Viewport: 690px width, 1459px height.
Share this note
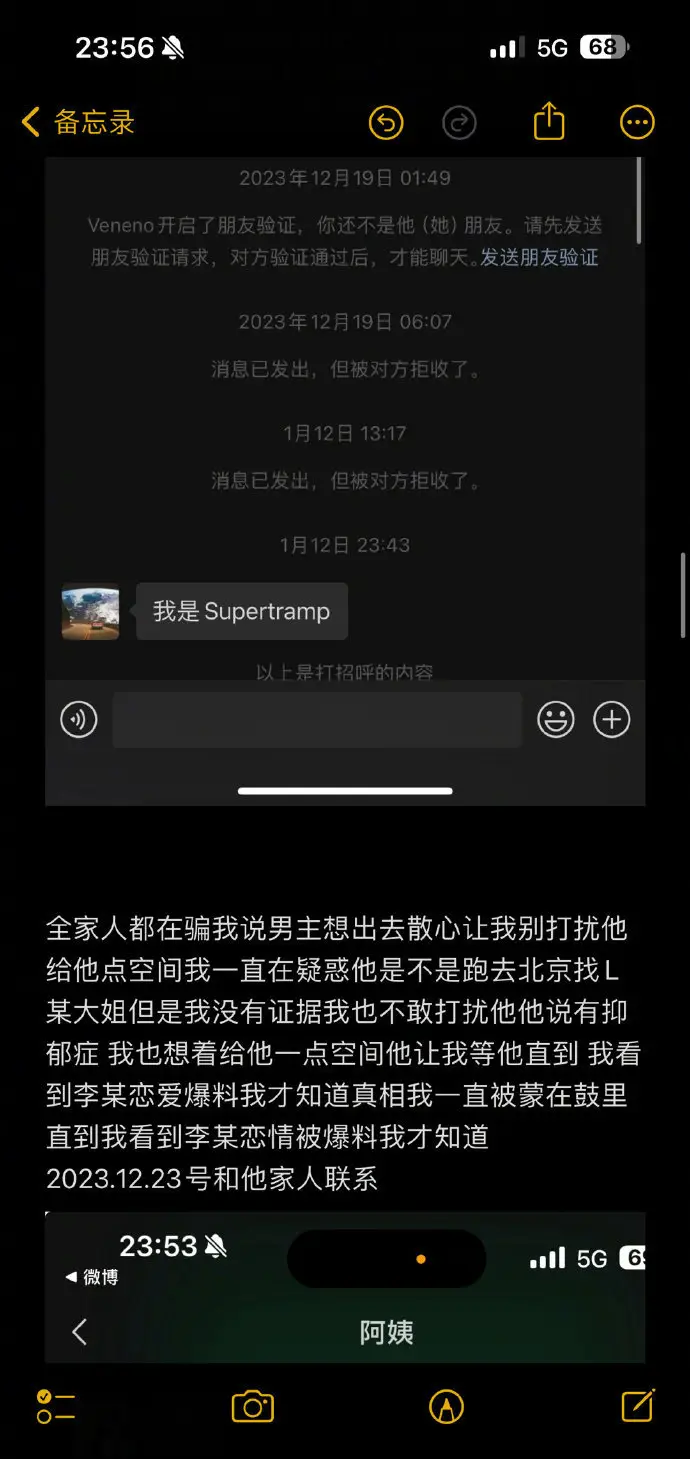tap(549, 122)
